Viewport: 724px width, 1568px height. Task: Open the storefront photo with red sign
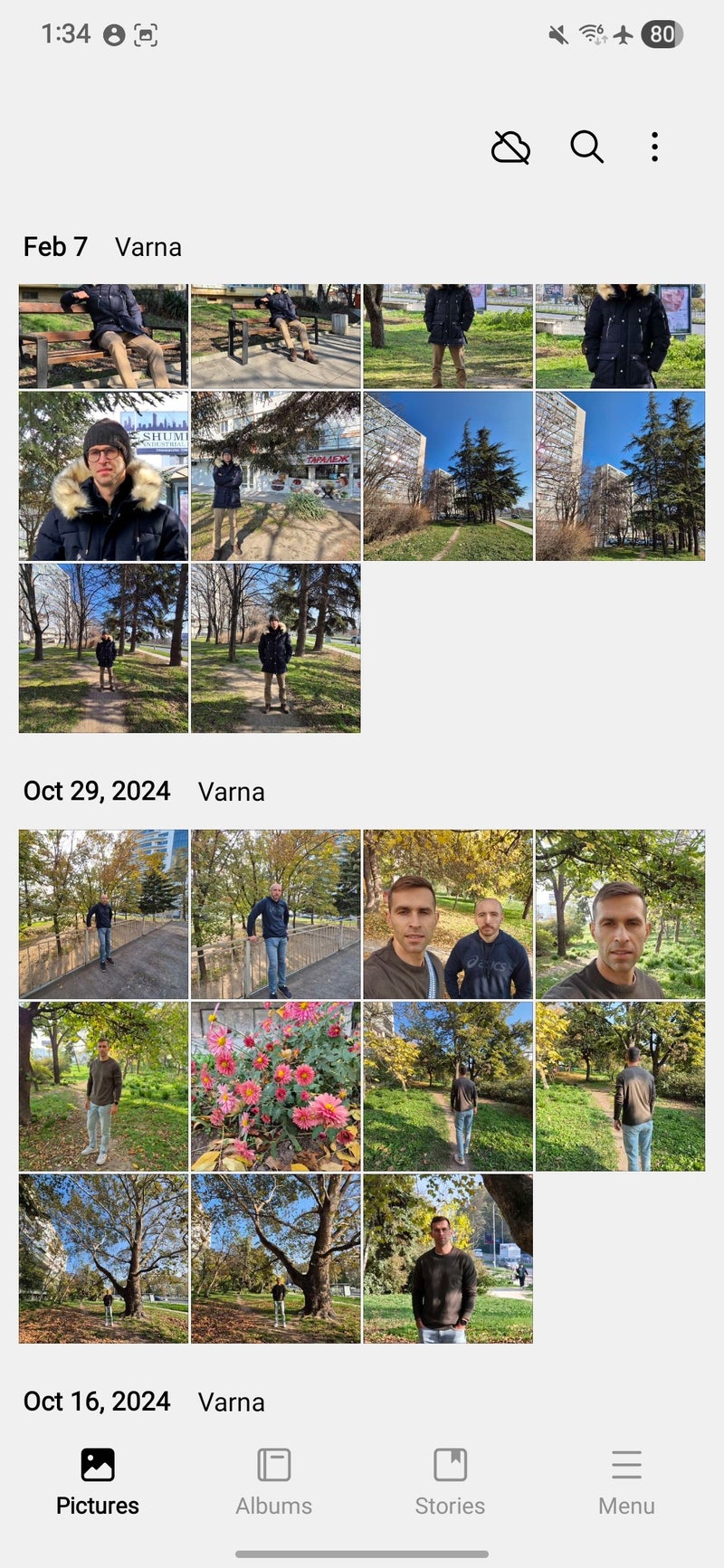click(x=276, y=476)
